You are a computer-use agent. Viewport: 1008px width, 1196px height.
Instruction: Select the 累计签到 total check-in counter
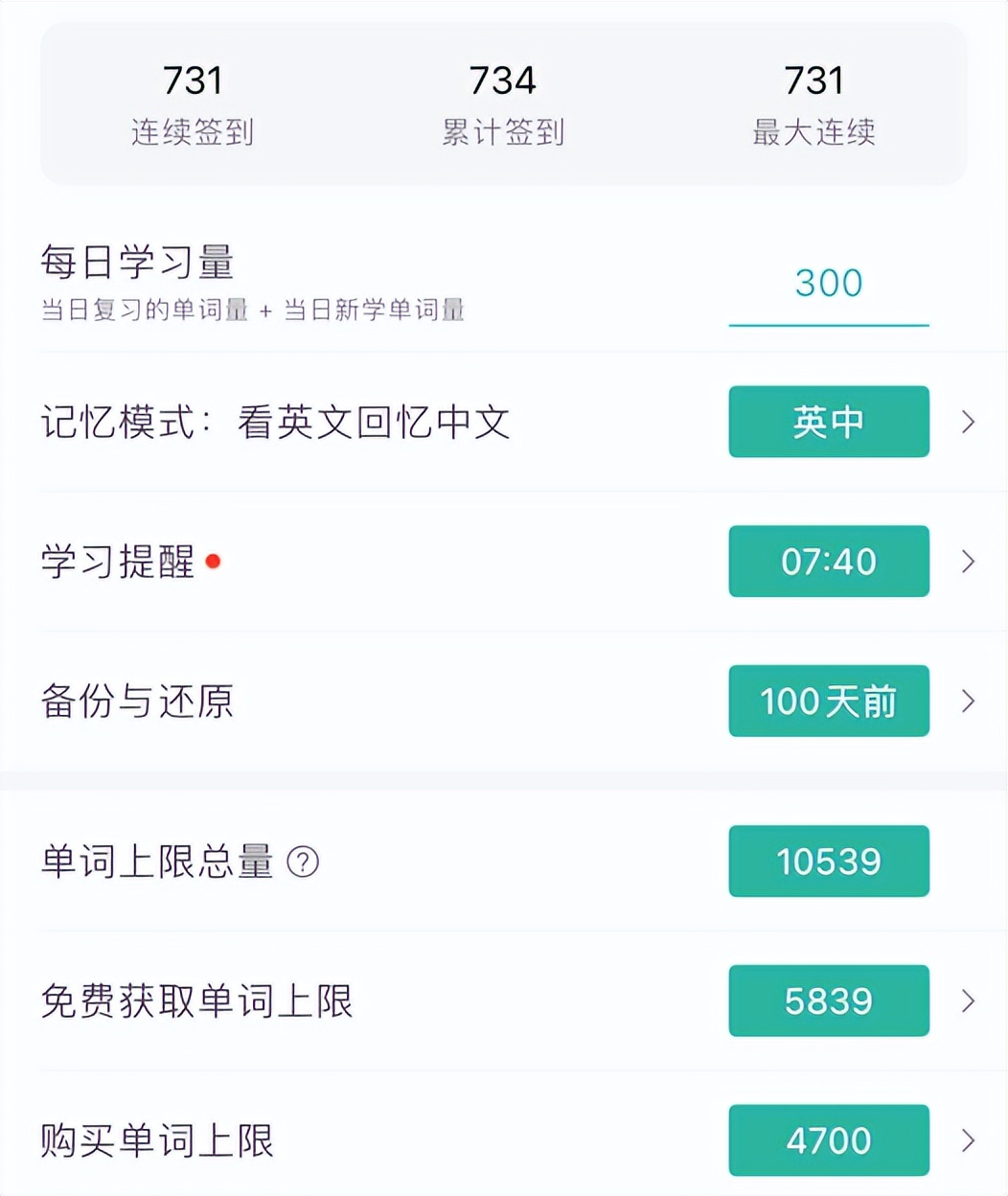[x=502, y=105]
